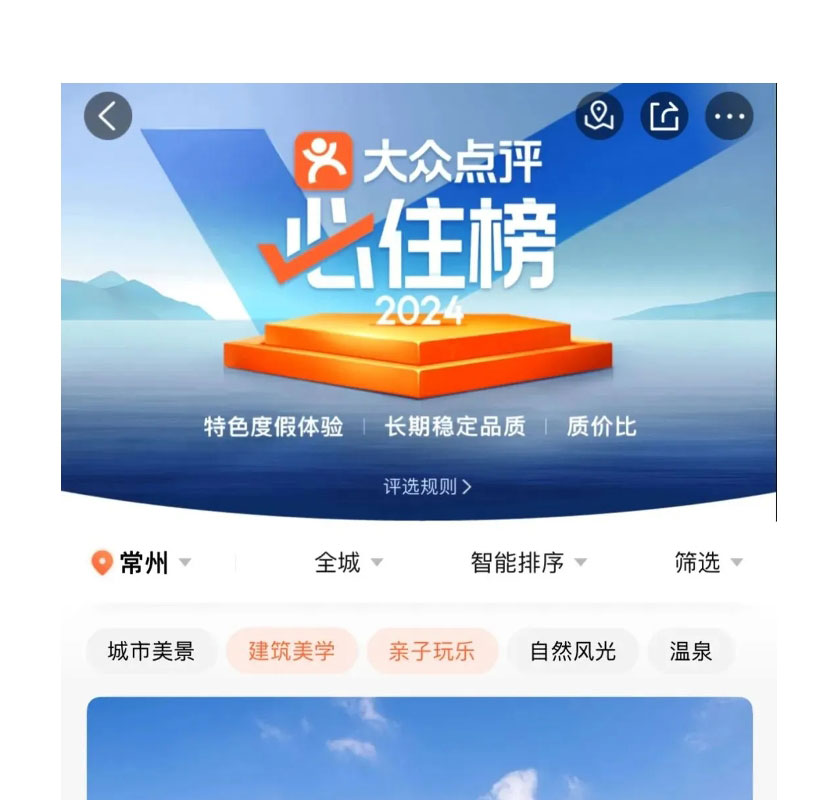Expand the 全城 area dropdown

tap(348, 563)
